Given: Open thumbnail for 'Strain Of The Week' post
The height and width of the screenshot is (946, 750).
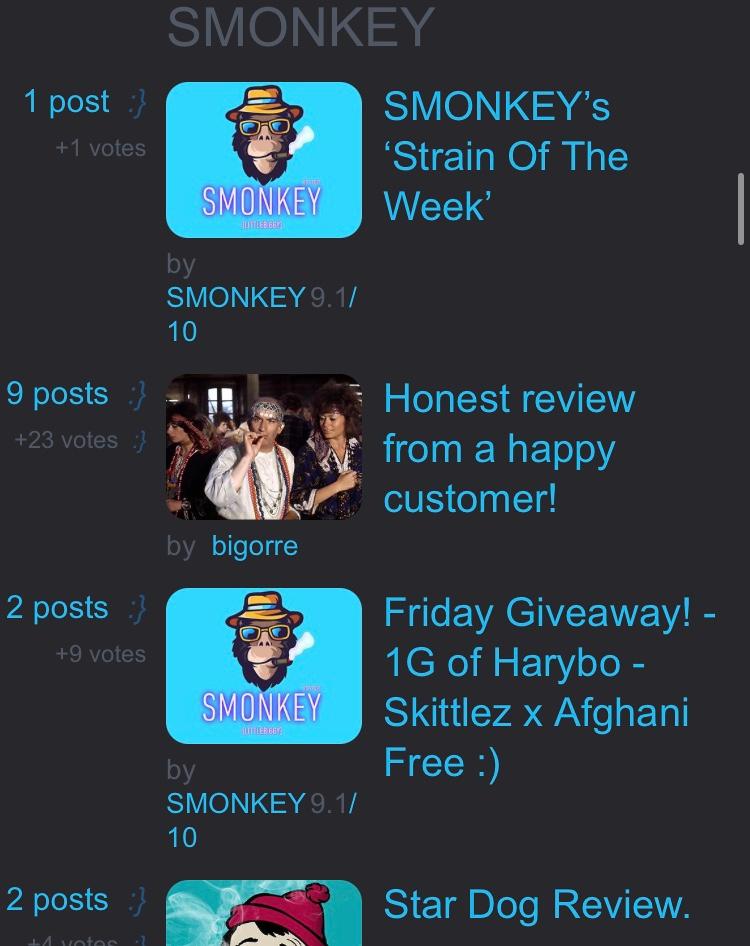Looking at the screenshot, I should point(264,160).
